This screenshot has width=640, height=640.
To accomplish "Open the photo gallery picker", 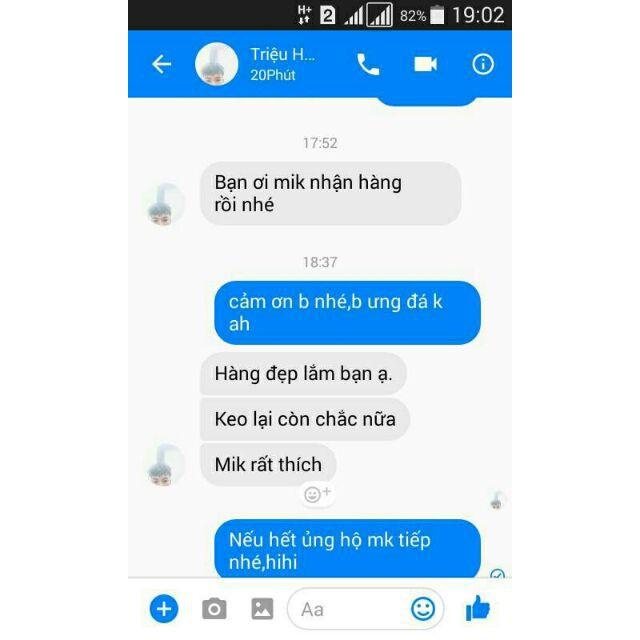I will [262, 609].
